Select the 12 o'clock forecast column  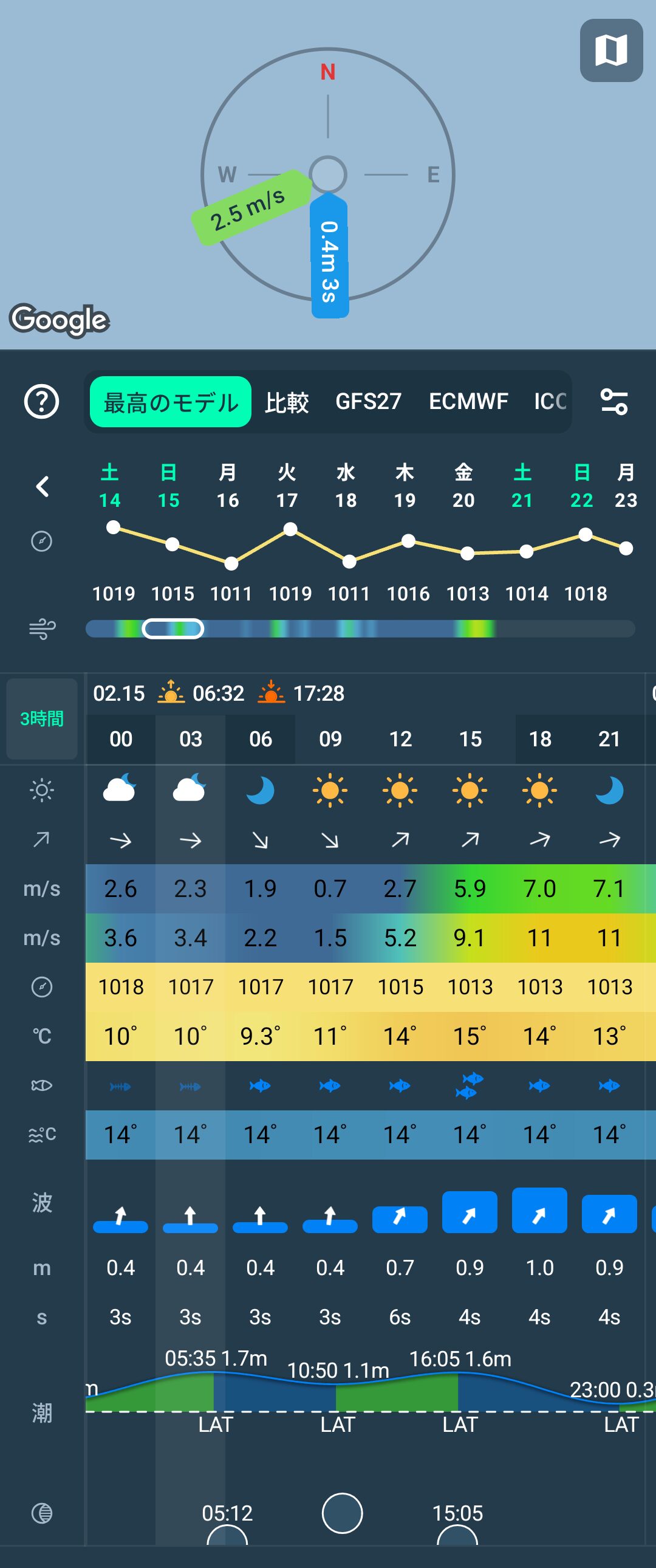pyautogui.click(x=400, y=739)
